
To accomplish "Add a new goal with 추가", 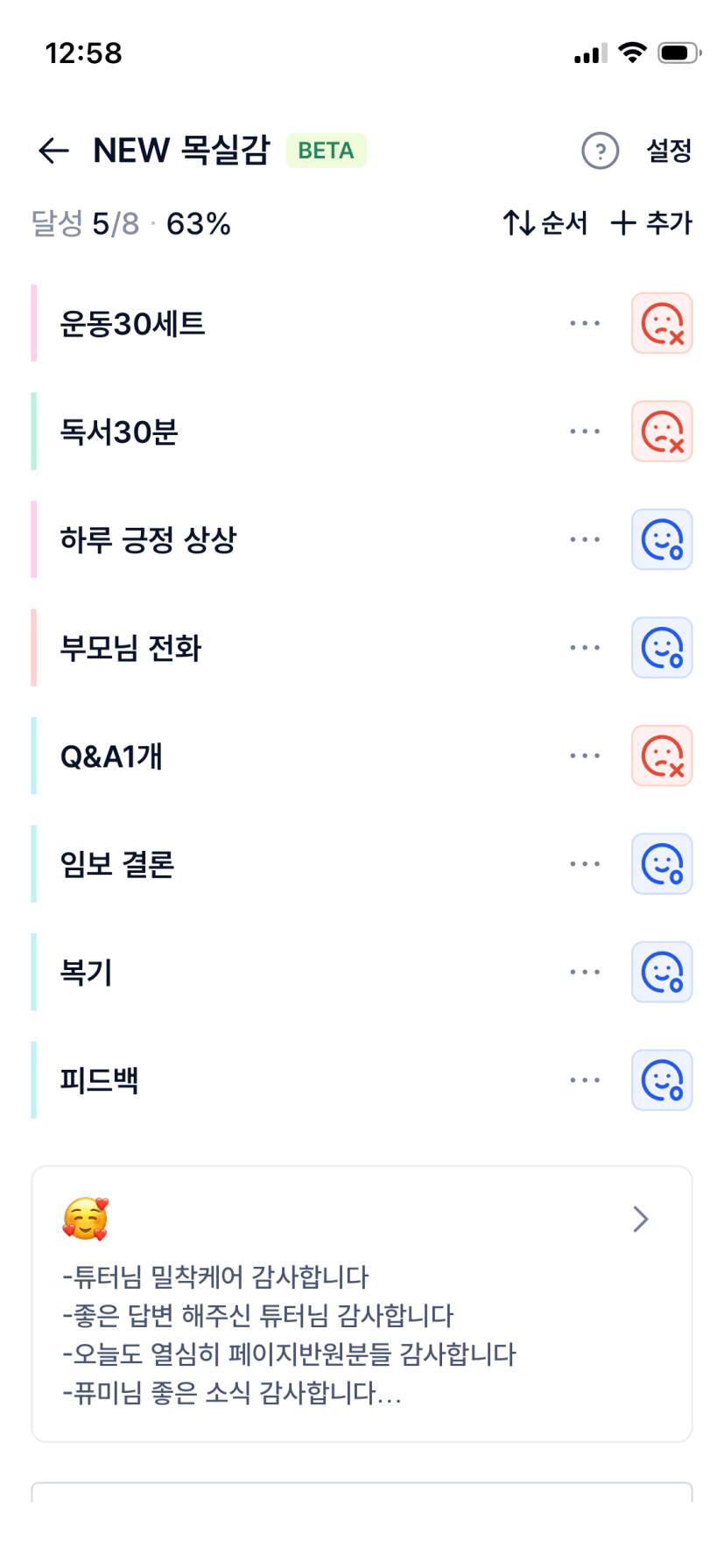I will [651, 223].
